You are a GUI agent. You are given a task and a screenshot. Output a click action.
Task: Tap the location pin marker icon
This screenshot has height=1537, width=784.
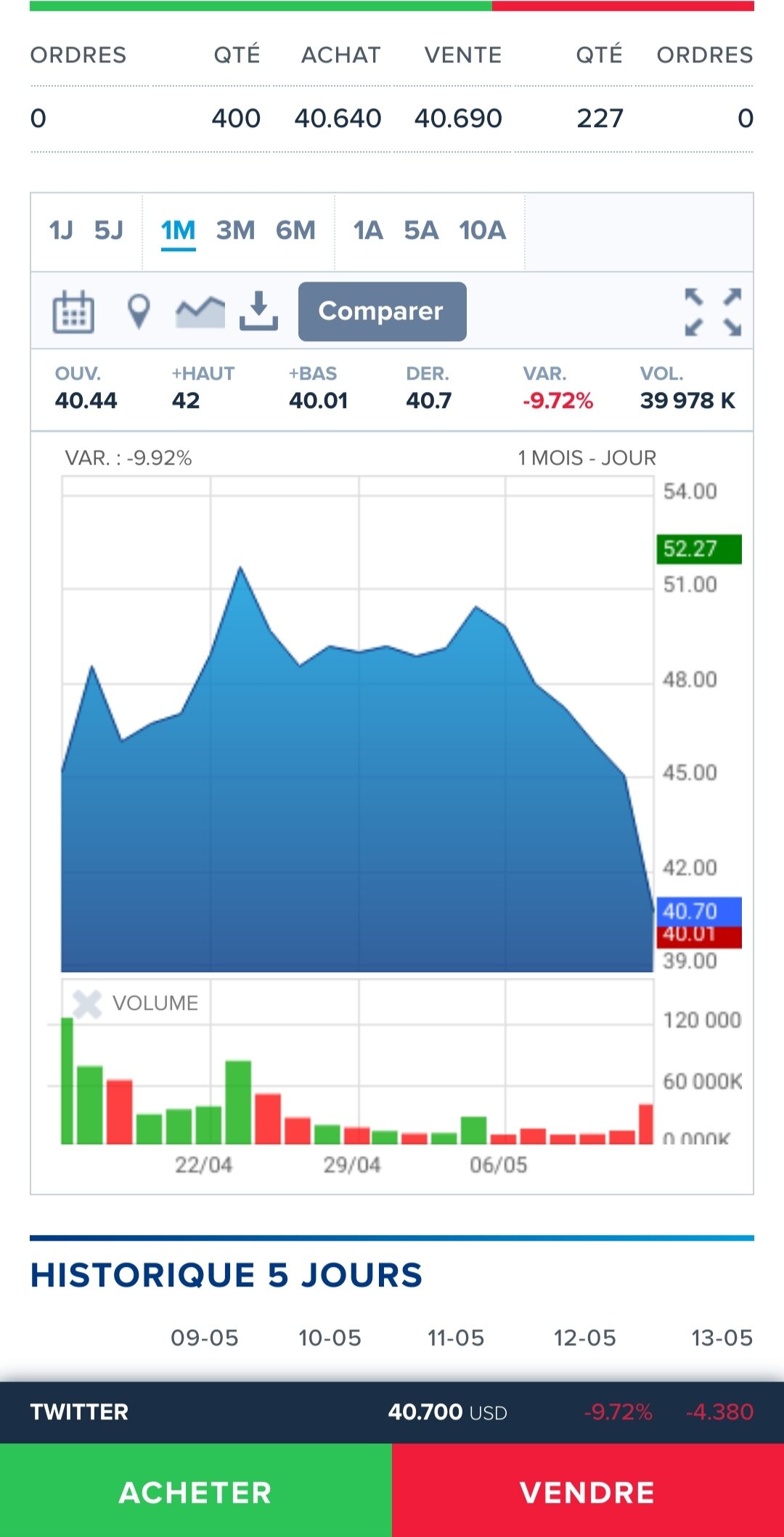click(139, 311)
